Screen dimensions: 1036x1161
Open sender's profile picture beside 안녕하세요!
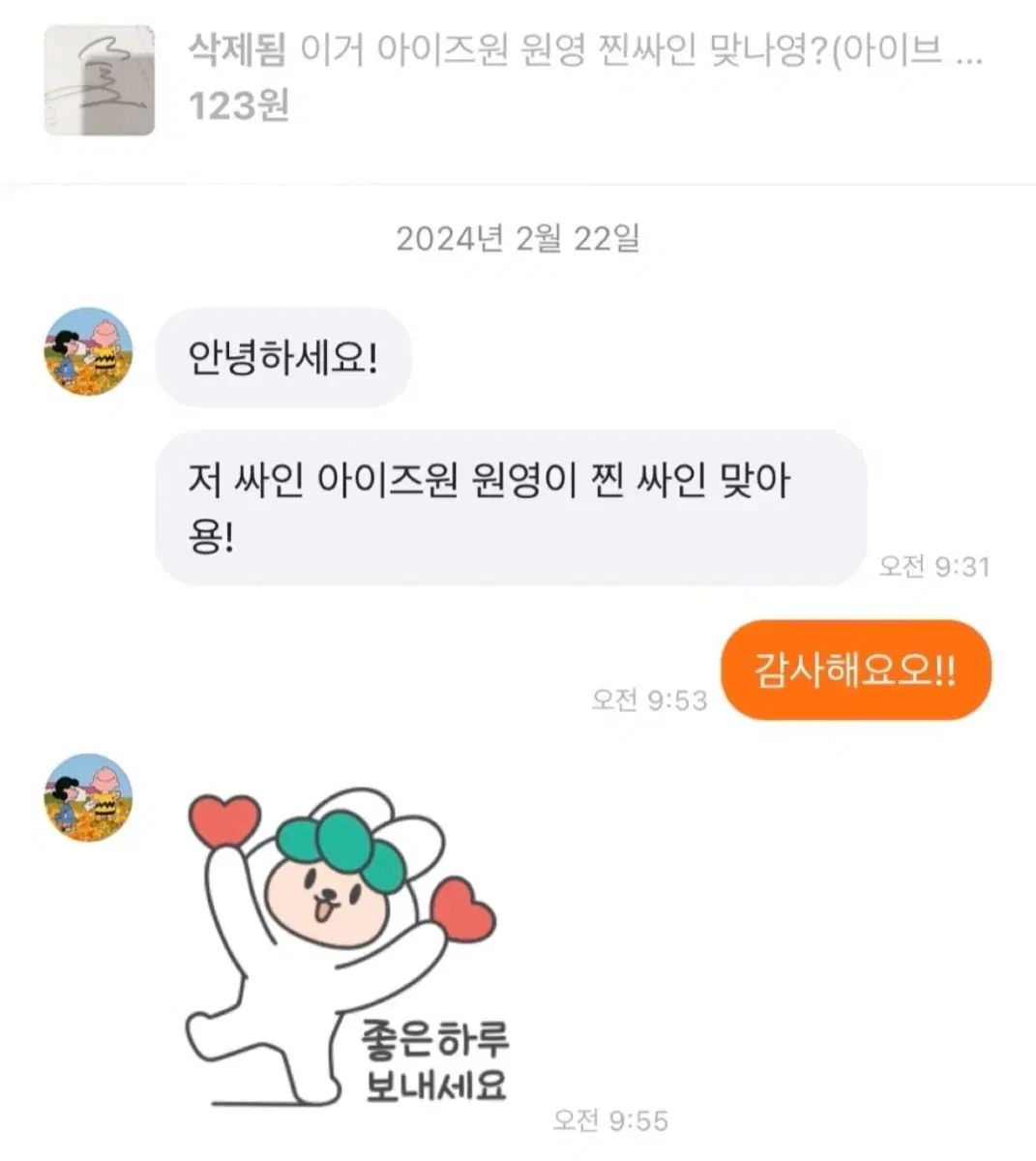tap(88, 351)
